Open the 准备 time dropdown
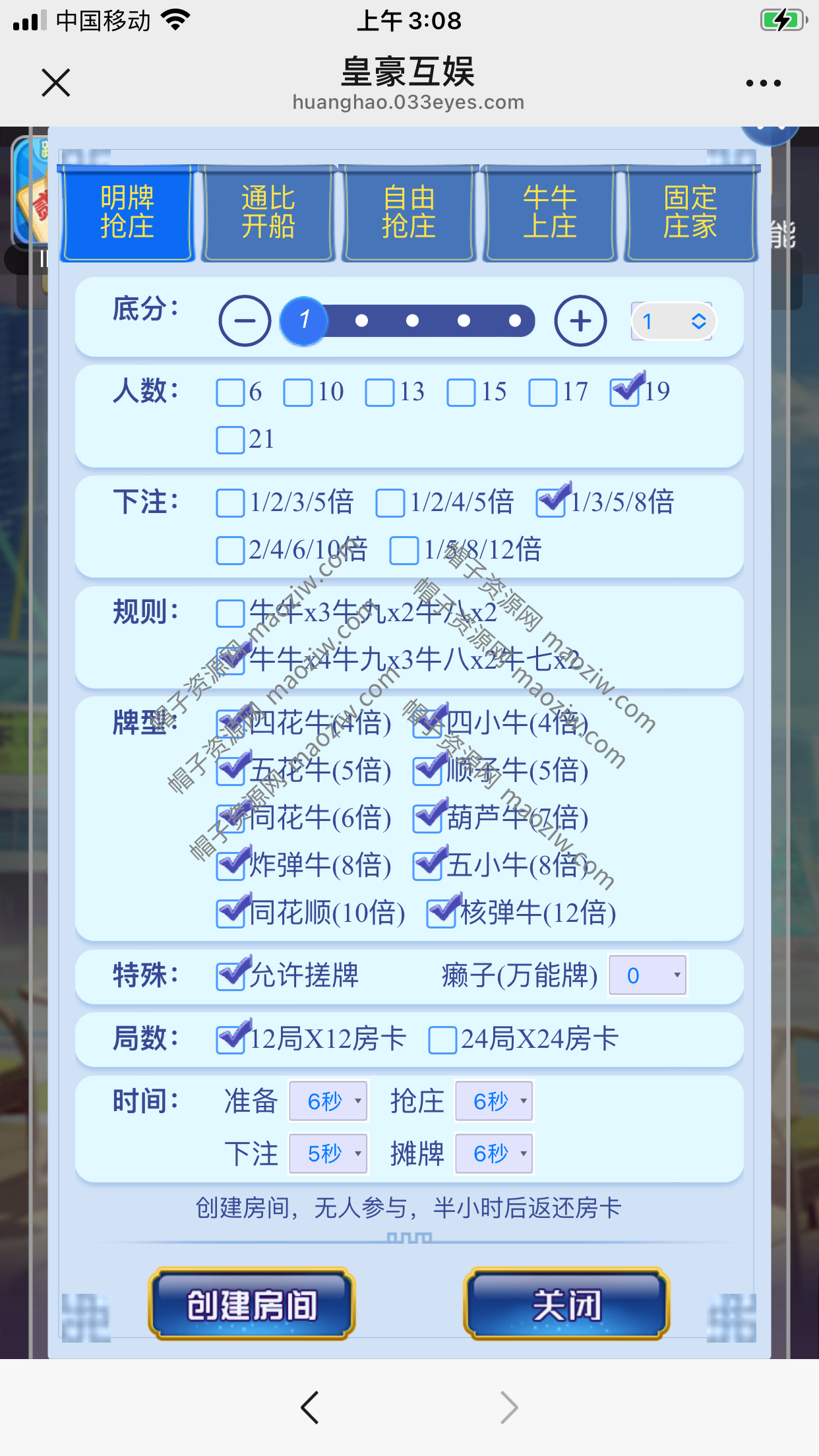The image size is (819, 1456). pos(328,1101)
